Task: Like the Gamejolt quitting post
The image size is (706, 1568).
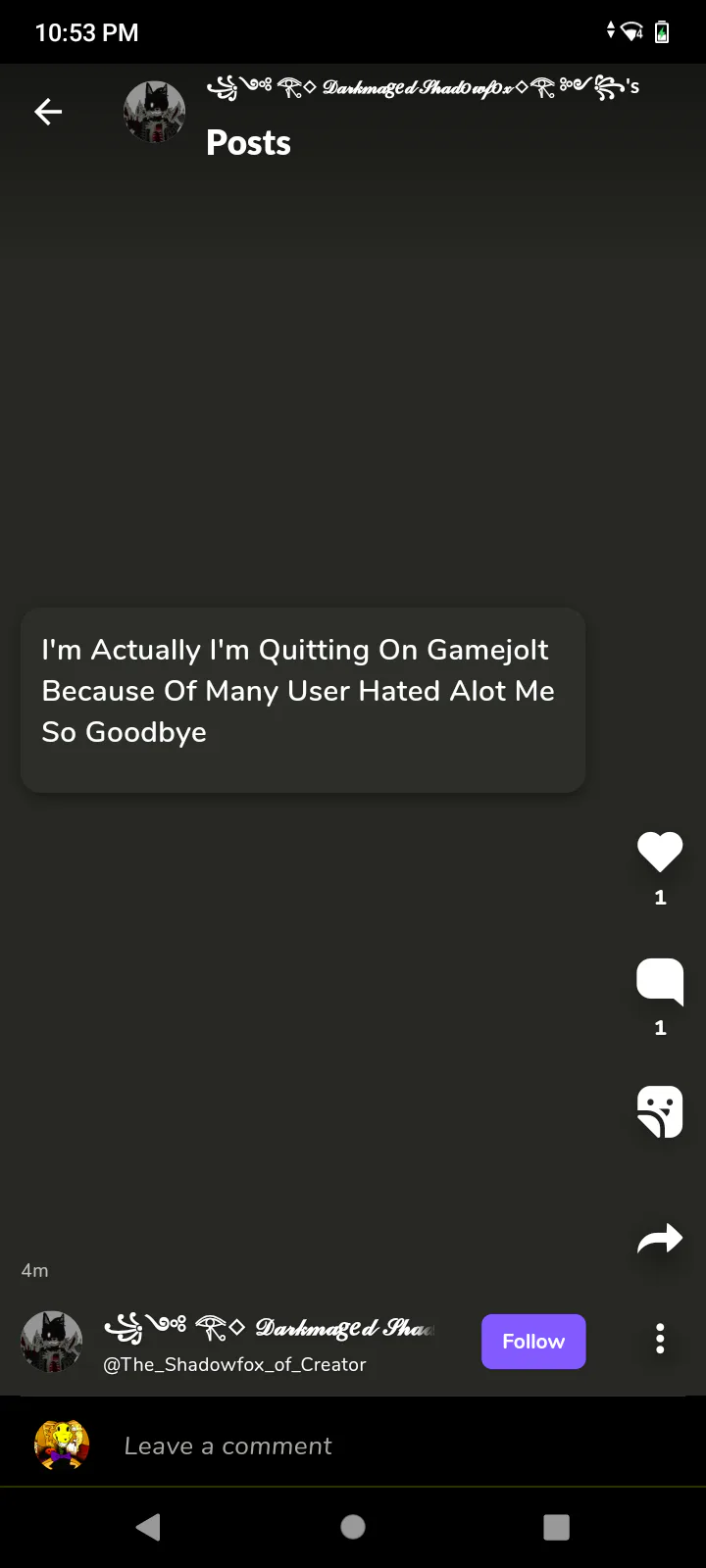Action: coord(660,851)
